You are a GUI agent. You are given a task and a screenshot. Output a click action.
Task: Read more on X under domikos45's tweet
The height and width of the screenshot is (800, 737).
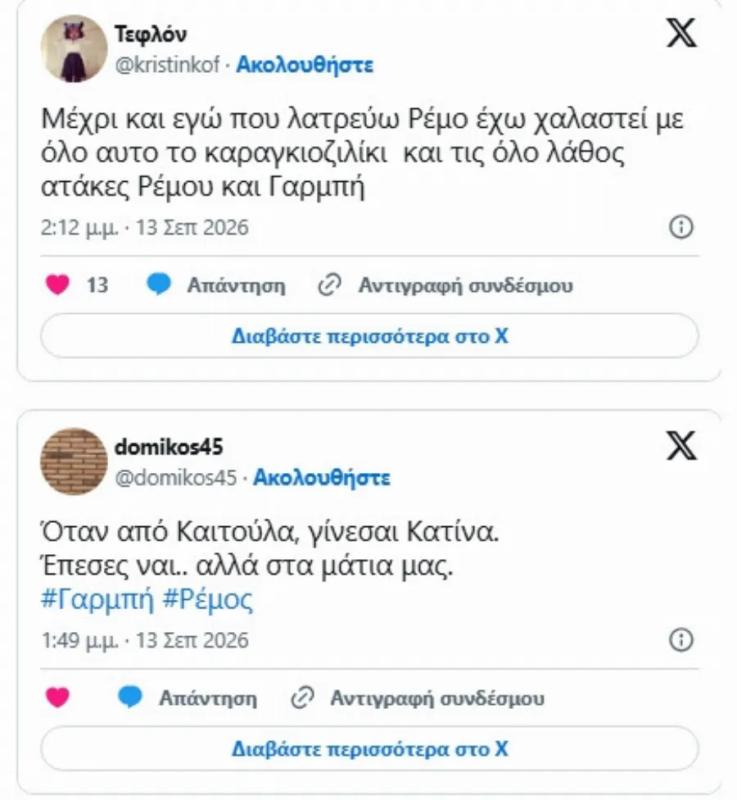pos(370,748)
